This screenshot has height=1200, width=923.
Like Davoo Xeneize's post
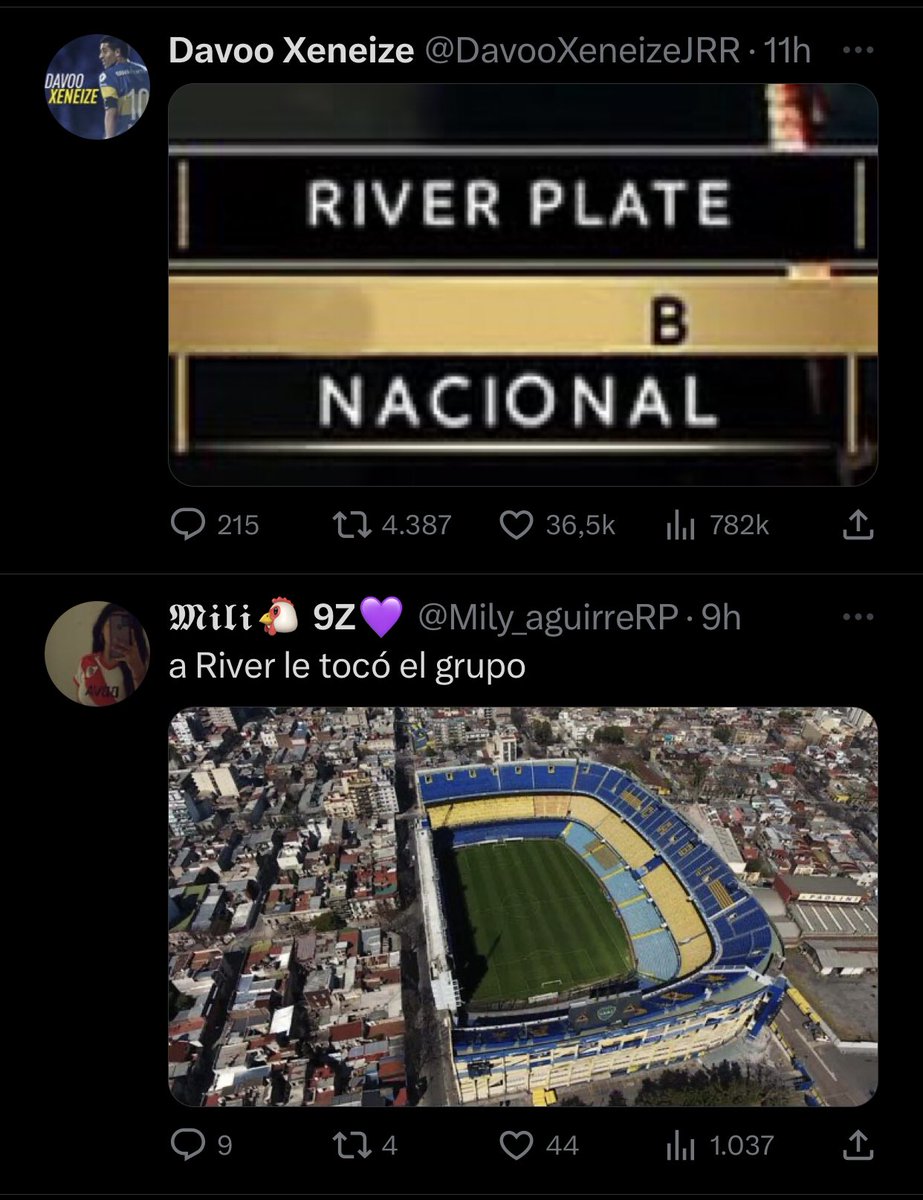tap(515, 524)
